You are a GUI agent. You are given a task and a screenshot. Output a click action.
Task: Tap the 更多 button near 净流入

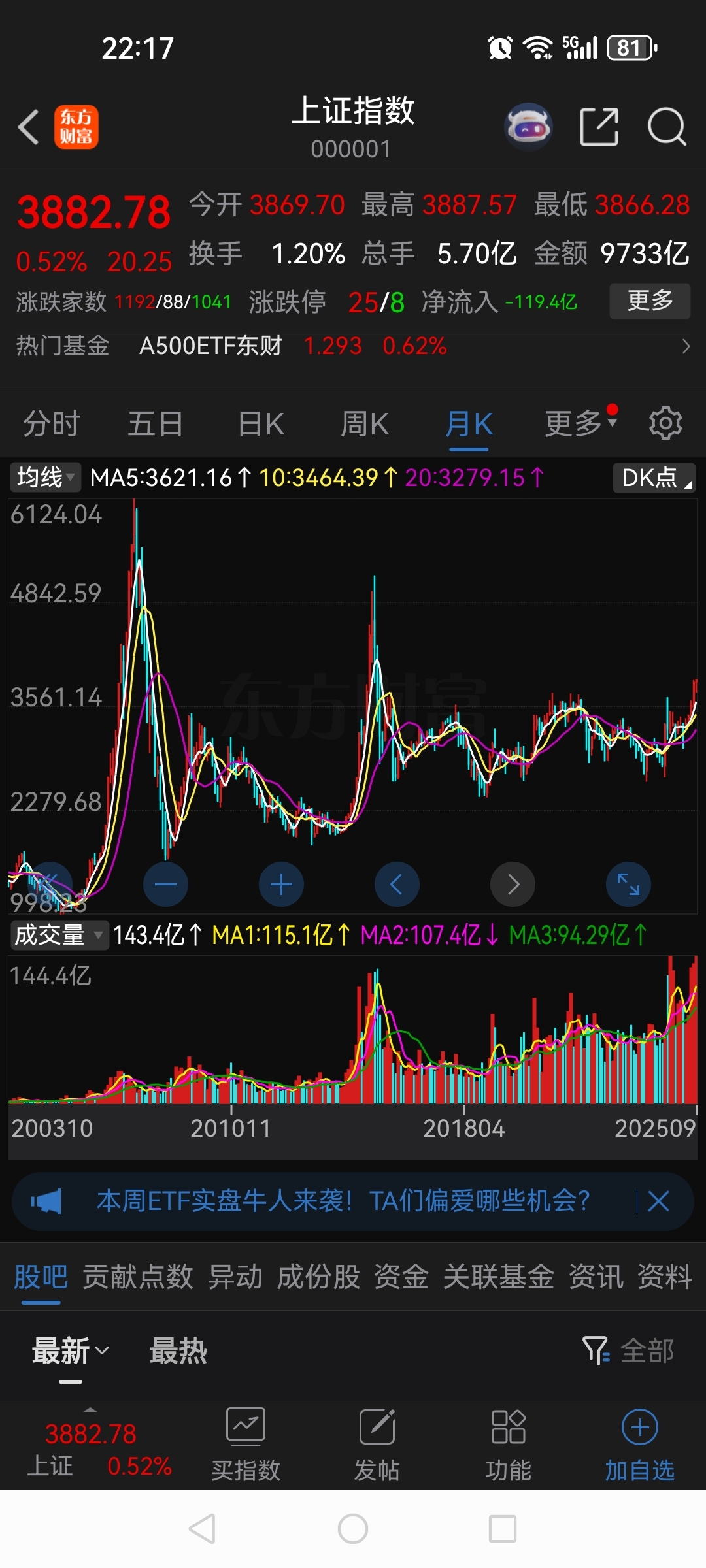[x=649, y=302]
